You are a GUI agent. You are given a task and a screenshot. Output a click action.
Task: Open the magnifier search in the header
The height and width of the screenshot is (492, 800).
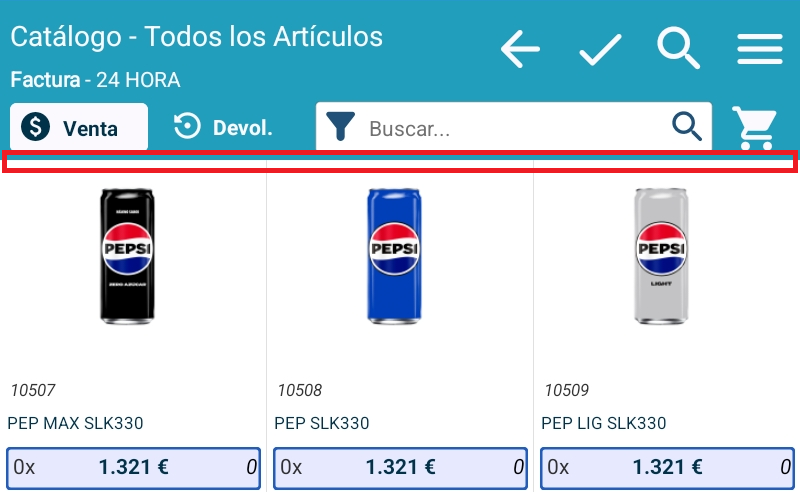679,49
